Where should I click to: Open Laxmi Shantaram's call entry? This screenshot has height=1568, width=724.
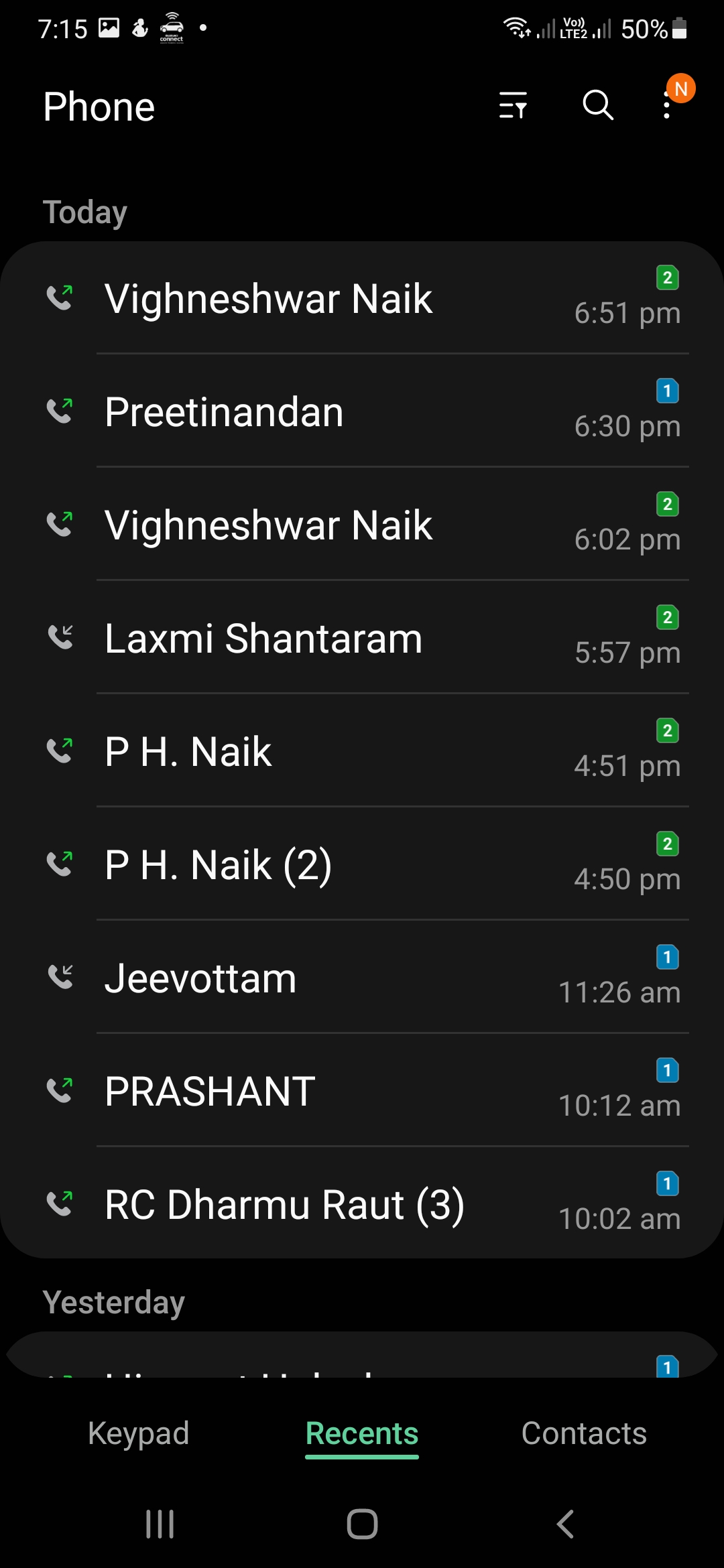[362, 638]
